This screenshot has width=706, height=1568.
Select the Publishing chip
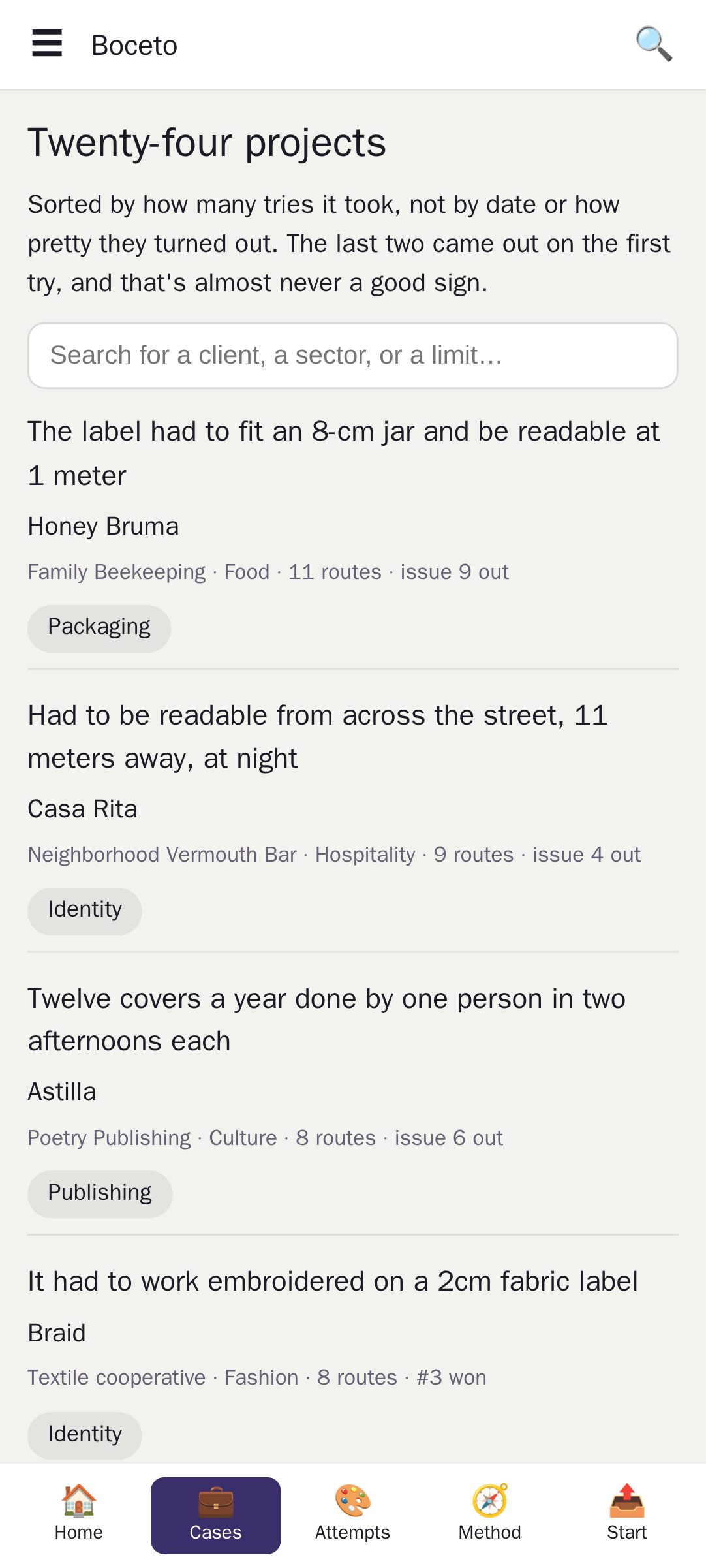(x=100, y=1193)
